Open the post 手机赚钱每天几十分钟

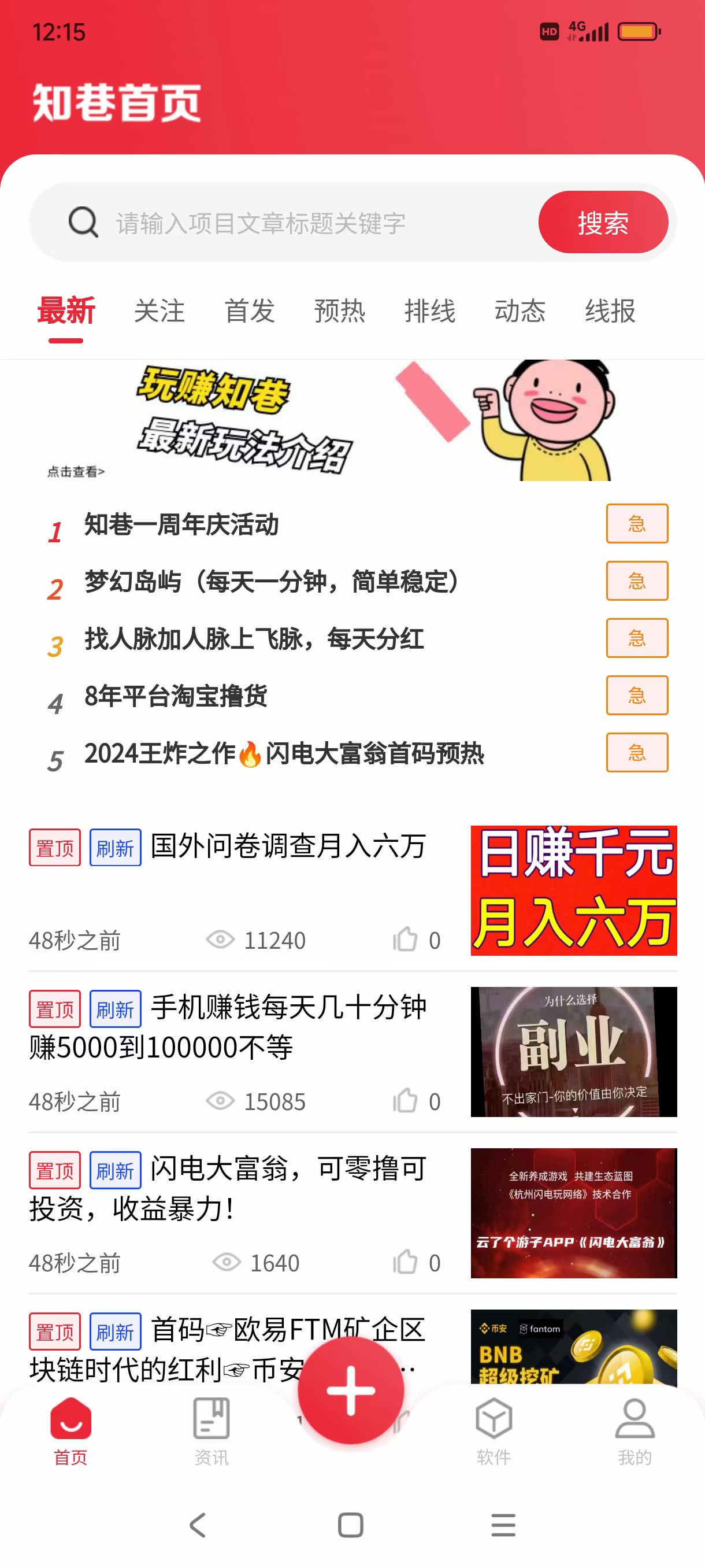point(352,1052)
